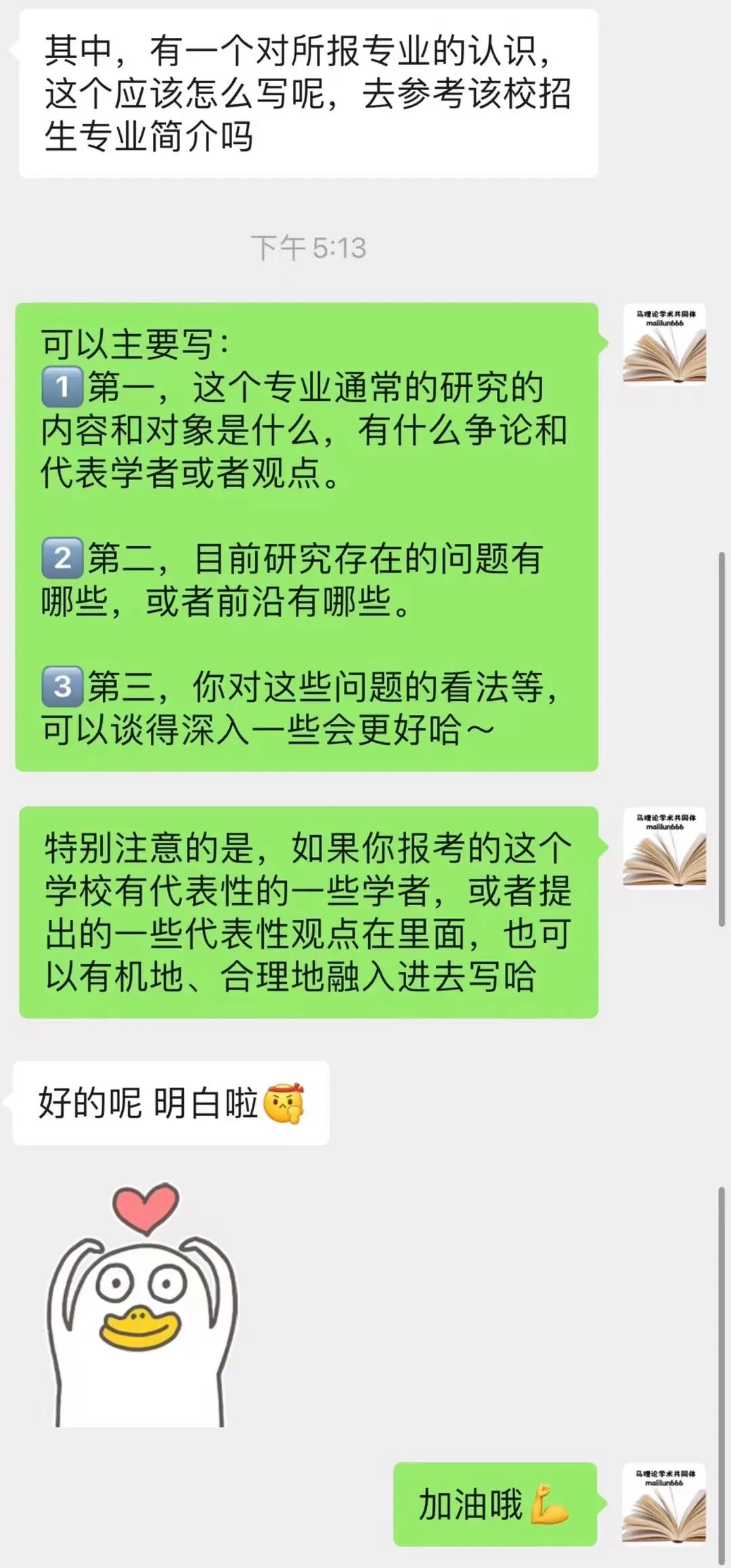Open sender avatar beside the 可以主要写 message
The width and height of the screenshot is (731, 1568).
click(x=664, y=344)
